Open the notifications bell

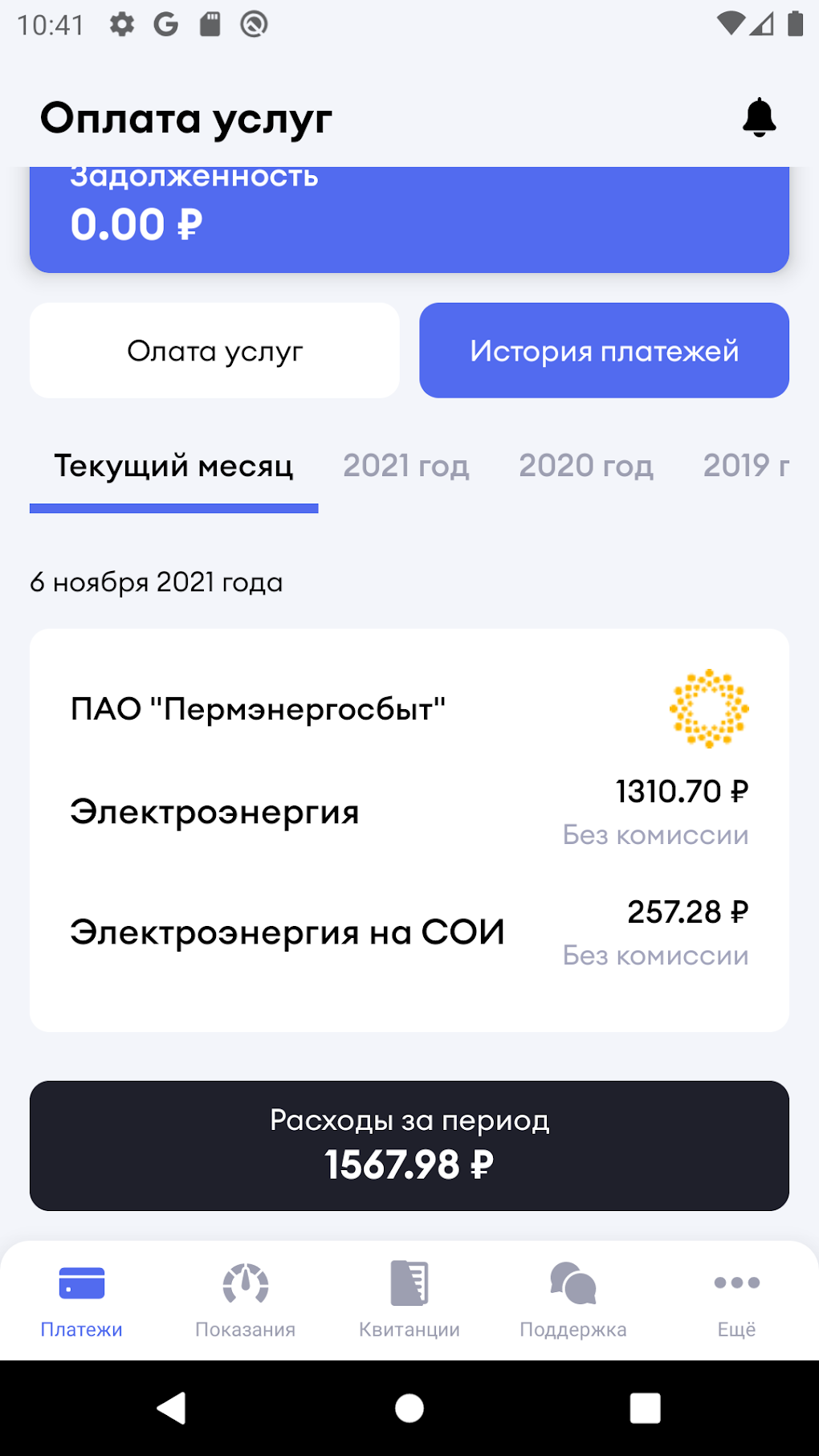[759, 118]
